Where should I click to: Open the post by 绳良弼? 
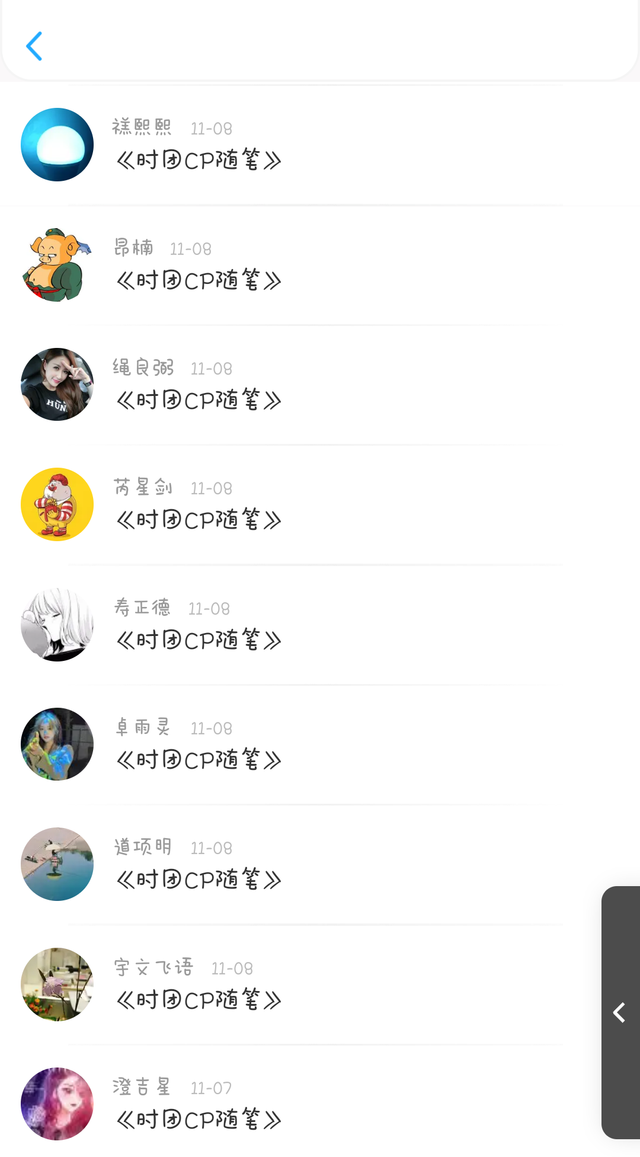[320, 384]
